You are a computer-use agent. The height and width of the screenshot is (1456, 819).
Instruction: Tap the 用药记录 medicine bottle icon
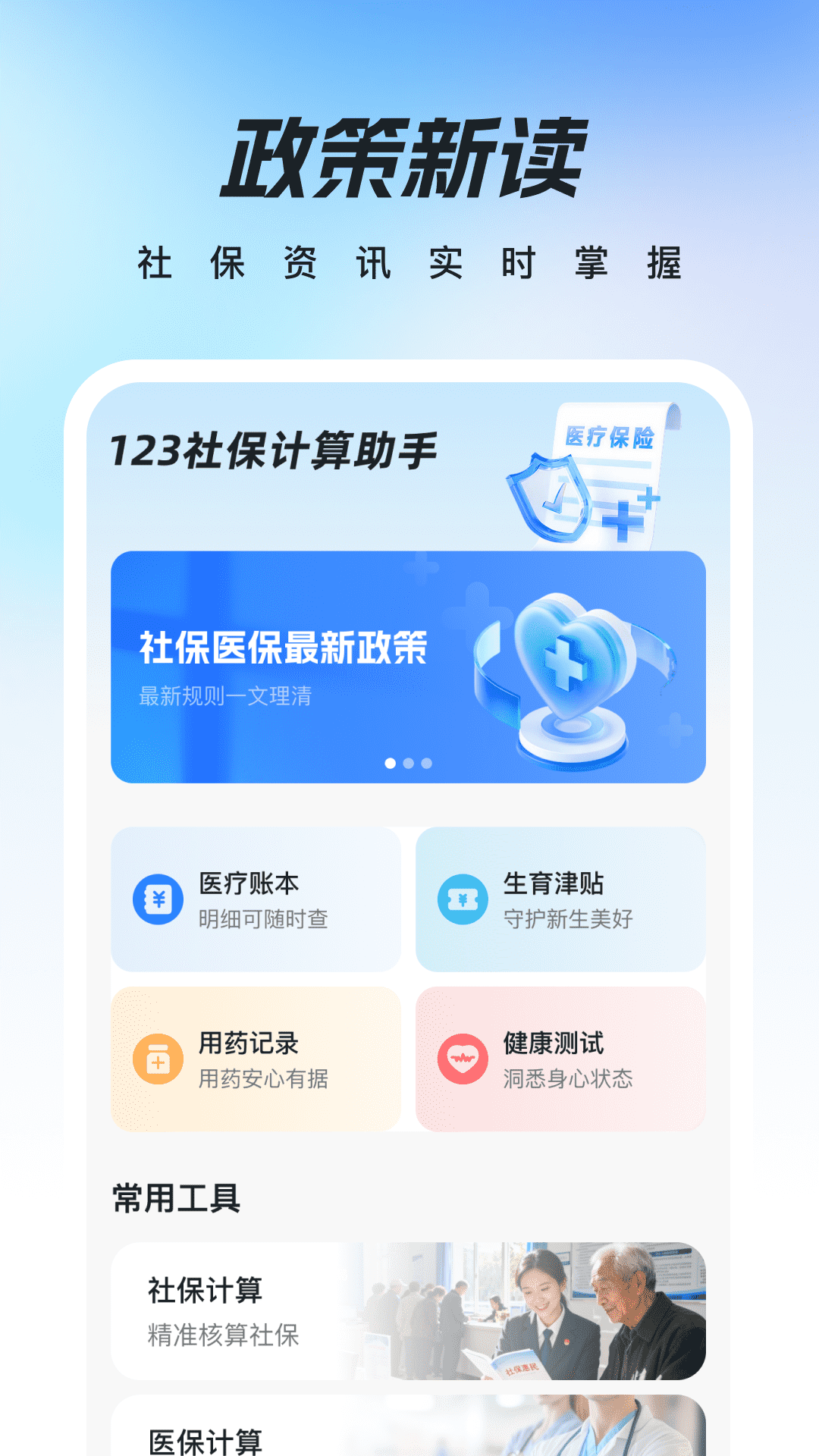(x=157, y=1059)
